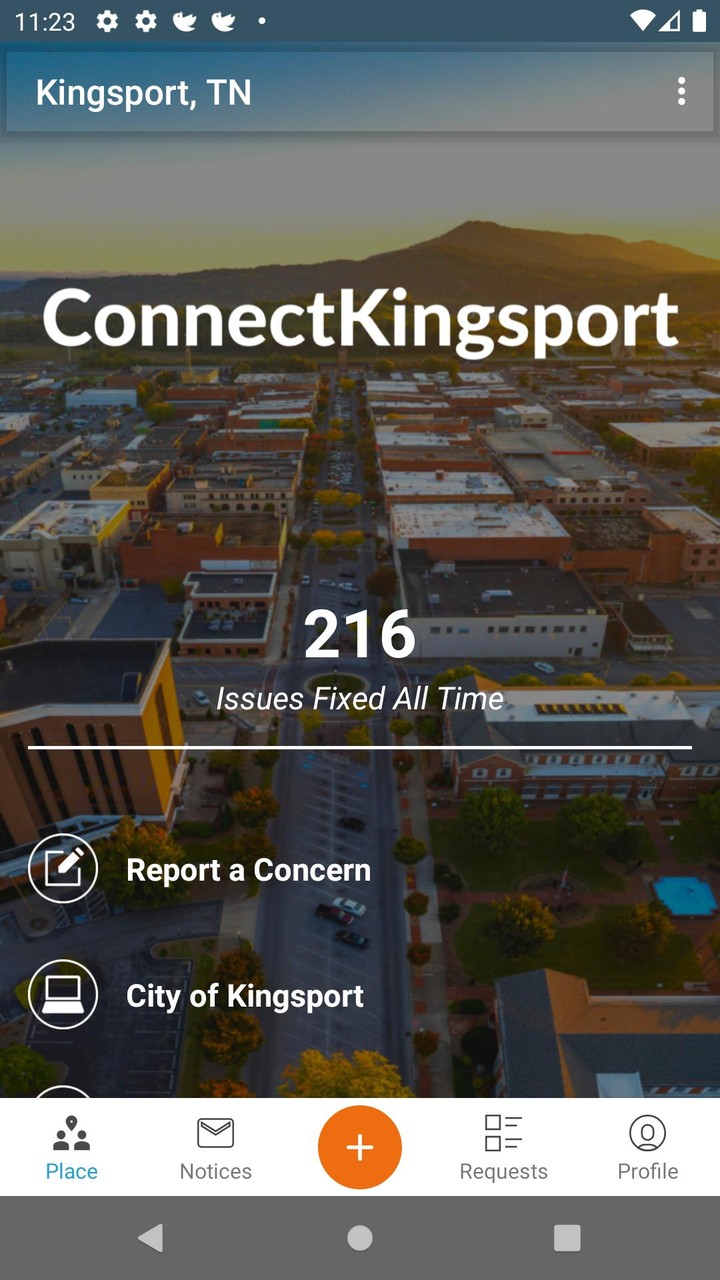
Task: Open Profile using the person icon
Action: pos(647,1133)
